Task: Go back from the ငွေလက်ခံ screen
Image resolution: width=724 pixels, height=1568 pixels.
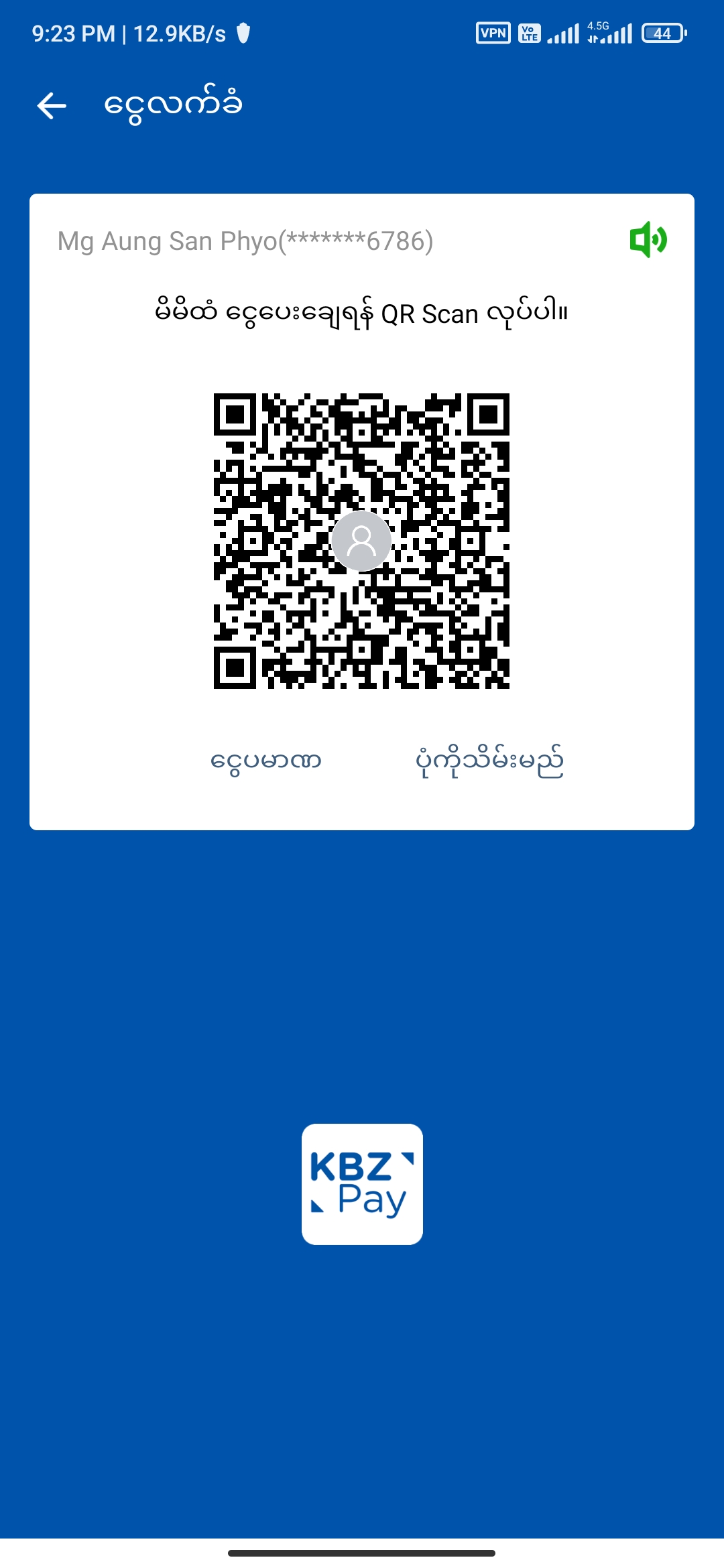Action: (52, 105)
